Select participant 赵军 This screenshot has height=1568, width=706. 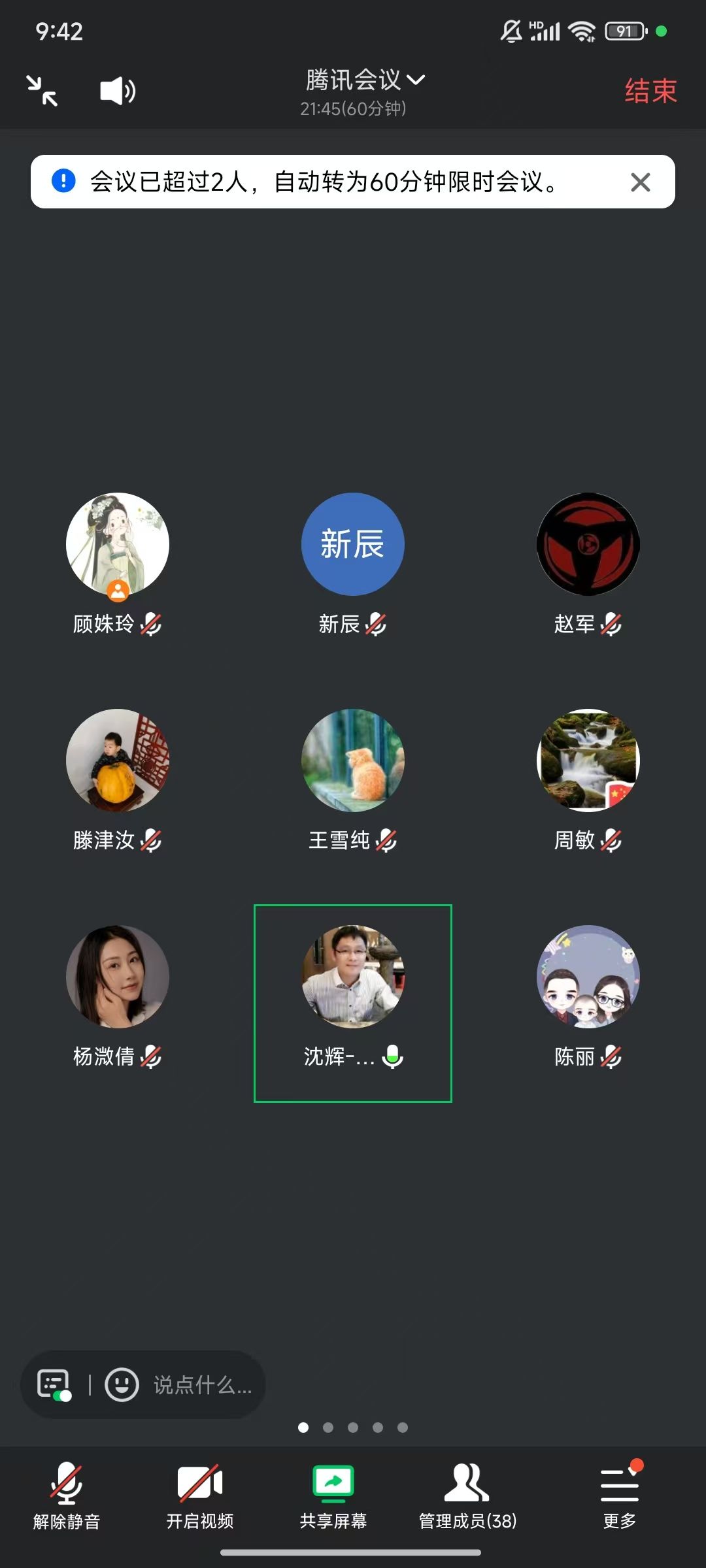[588, 544]
